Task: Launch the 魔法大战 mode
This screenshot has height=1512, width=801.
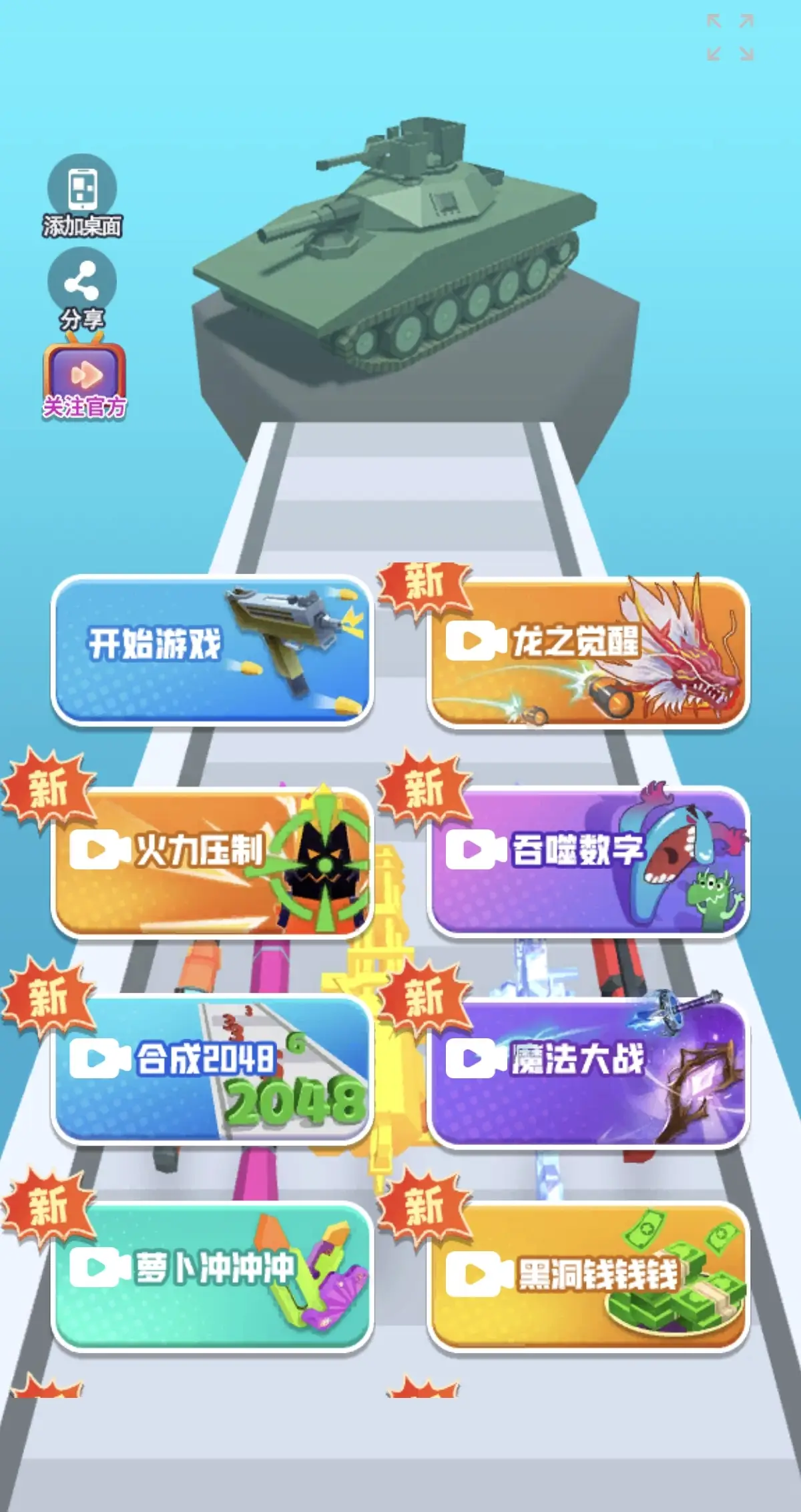Action: click(x=588, y=1071)
